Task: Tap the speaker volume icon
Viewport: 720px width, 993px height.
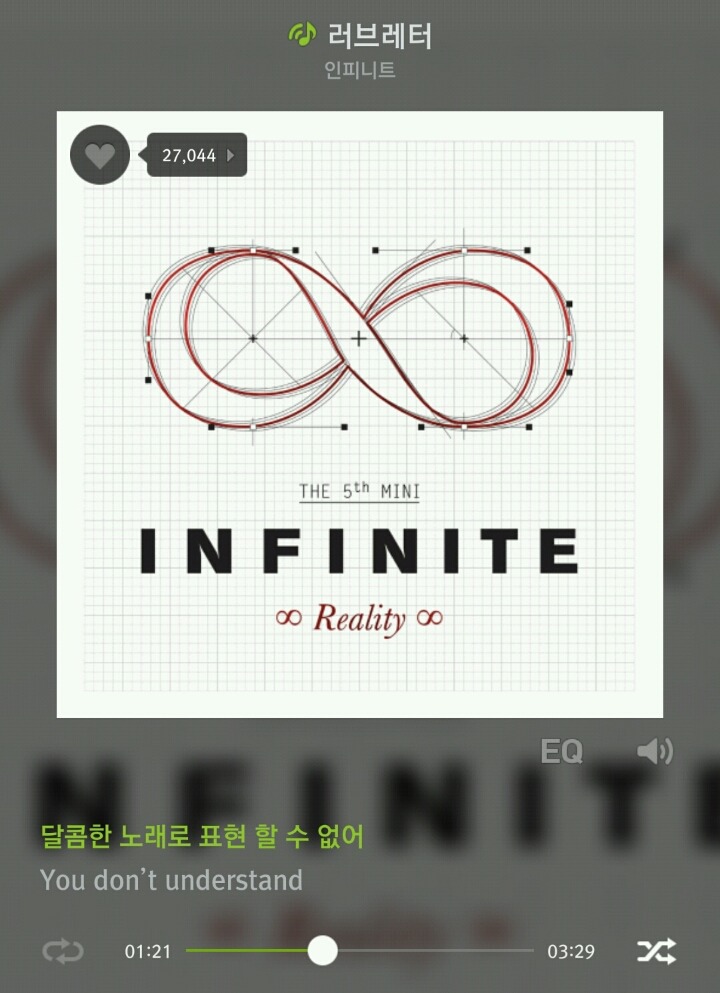Action: pyautogui.click(x=654, y=751)
